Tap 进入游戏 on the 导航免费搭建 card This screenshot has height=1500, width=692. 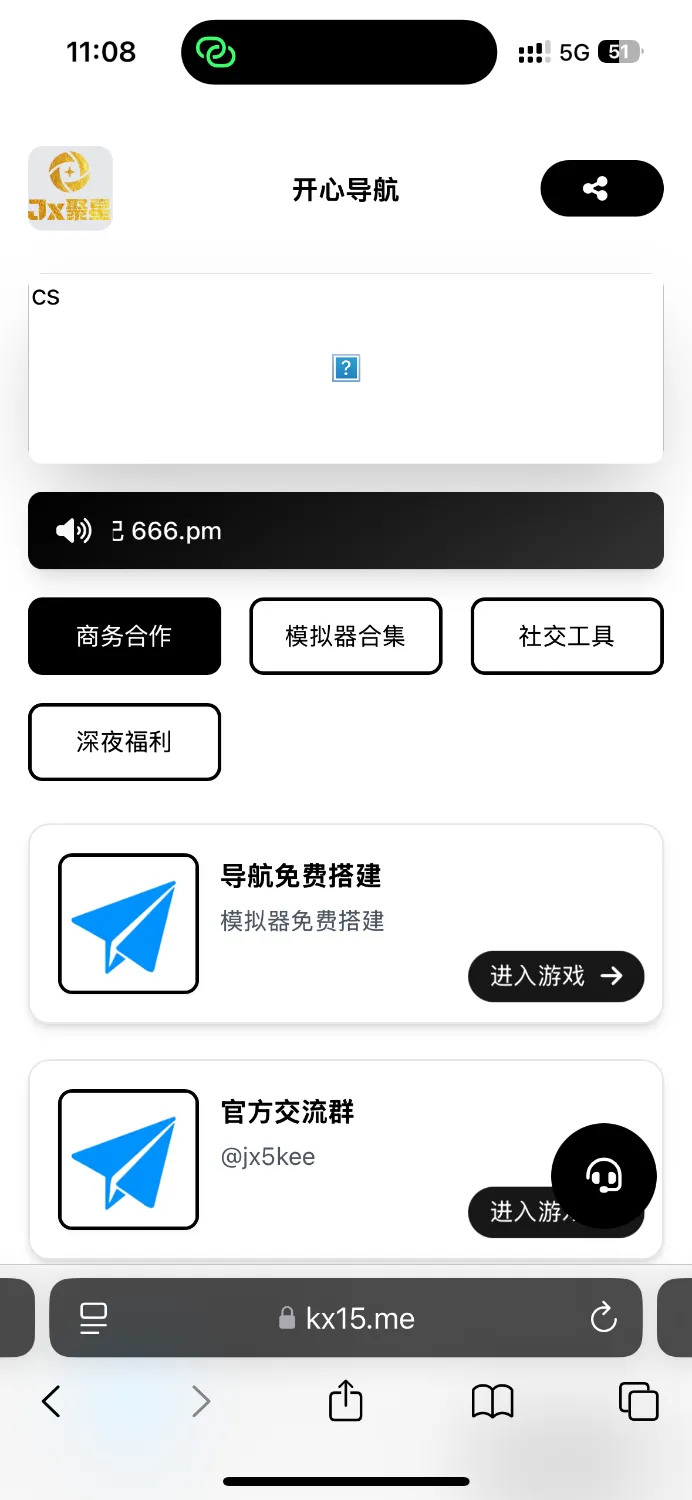(x=555, y=976)
